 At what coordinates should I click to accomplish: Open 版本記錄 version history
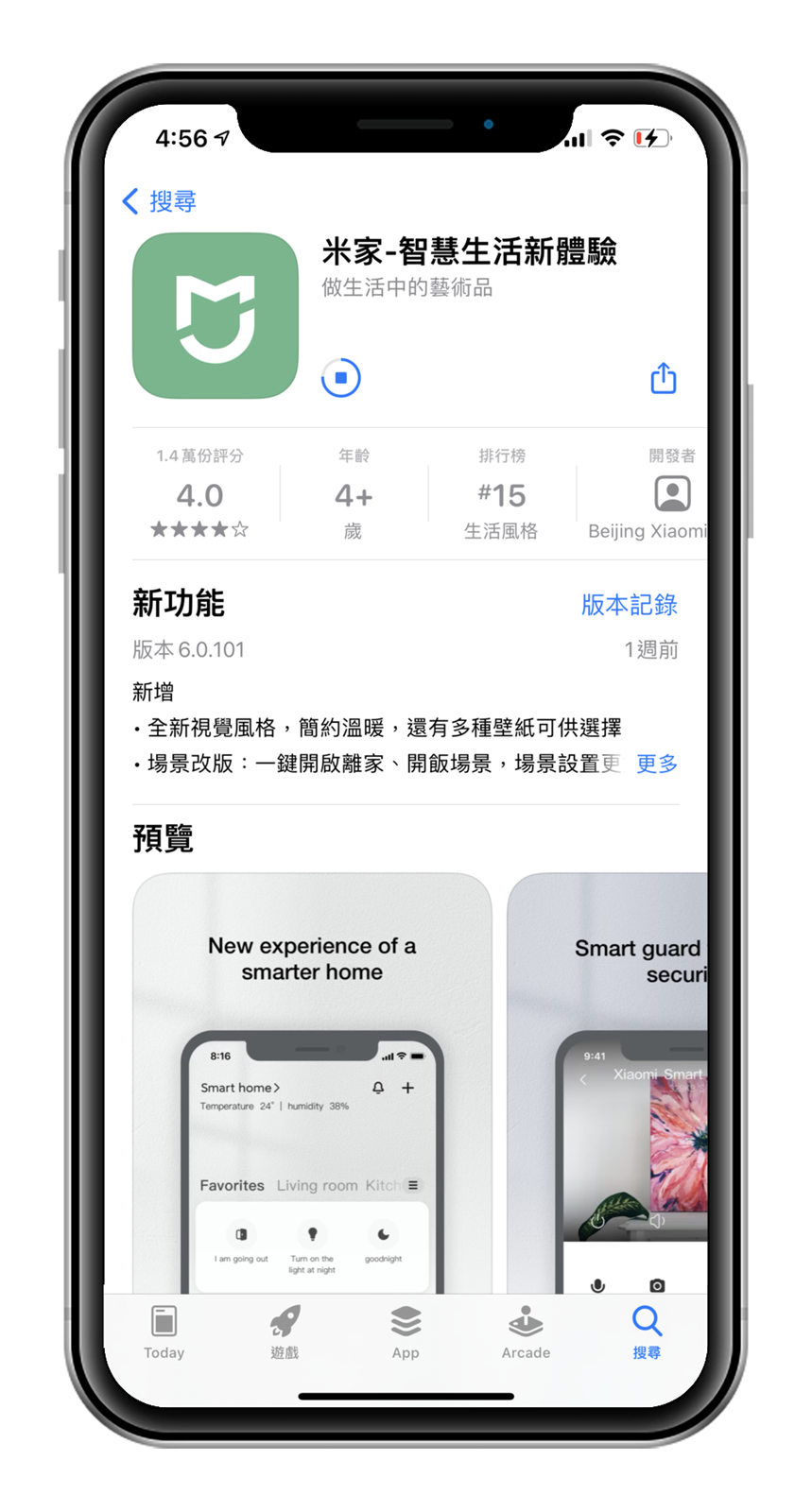tap(629, 605)
